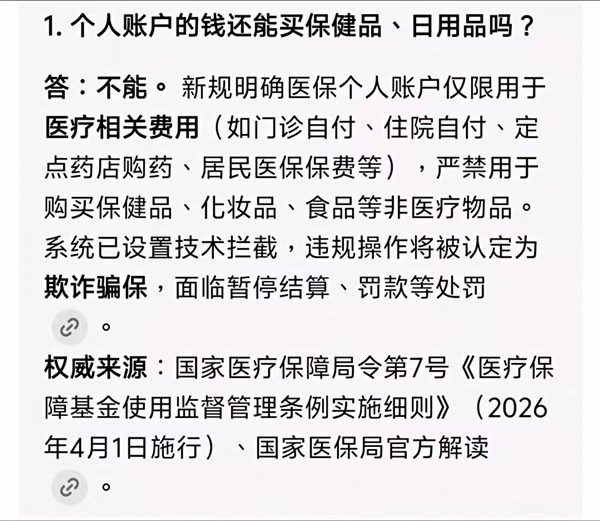Viewport: 600px width, 521px height.
Task: Open the citation link after 罚款等处罚
Action: coord(70,326)
